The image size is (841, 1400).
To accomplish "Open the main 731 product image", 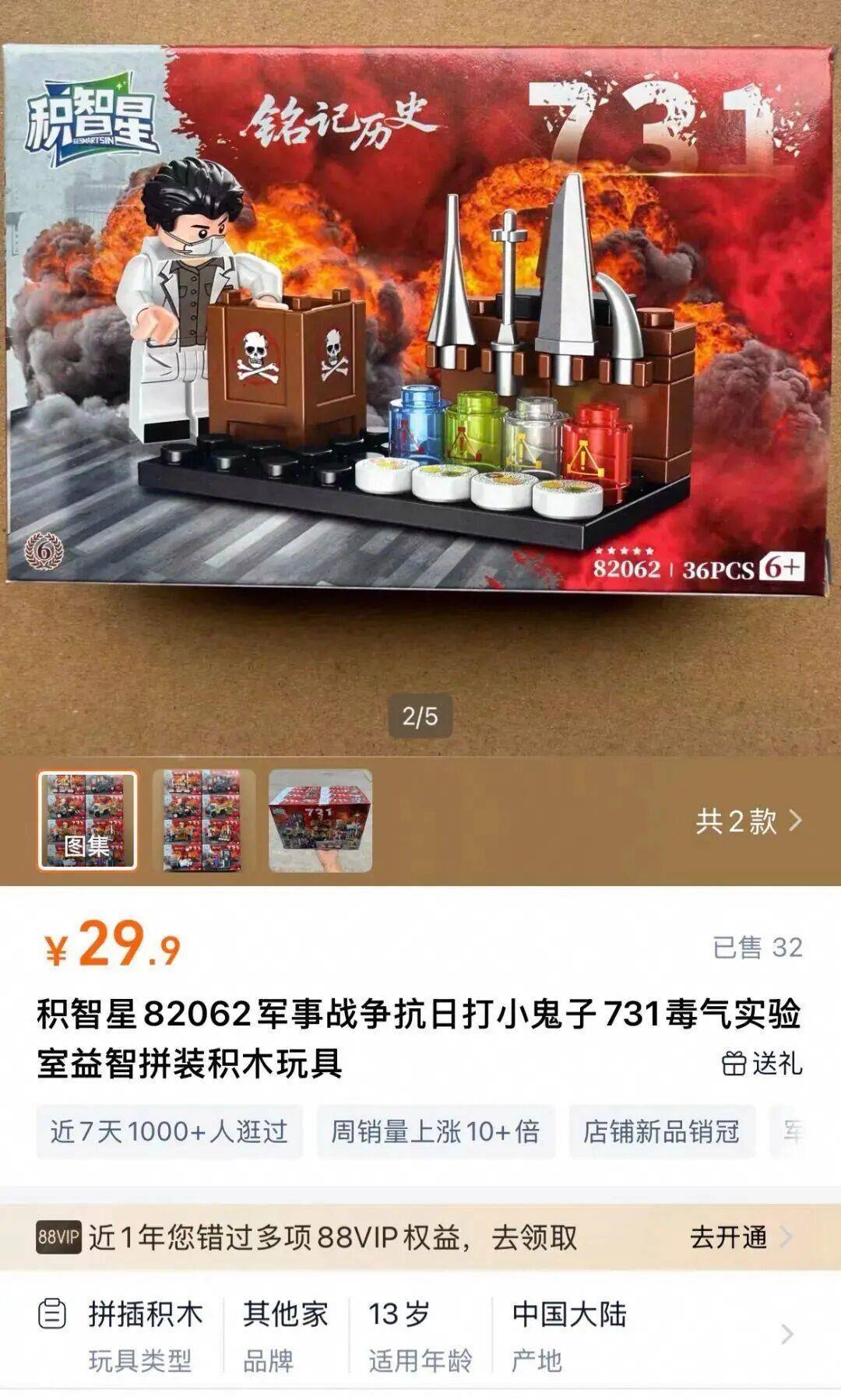I will tap(420, 327).
